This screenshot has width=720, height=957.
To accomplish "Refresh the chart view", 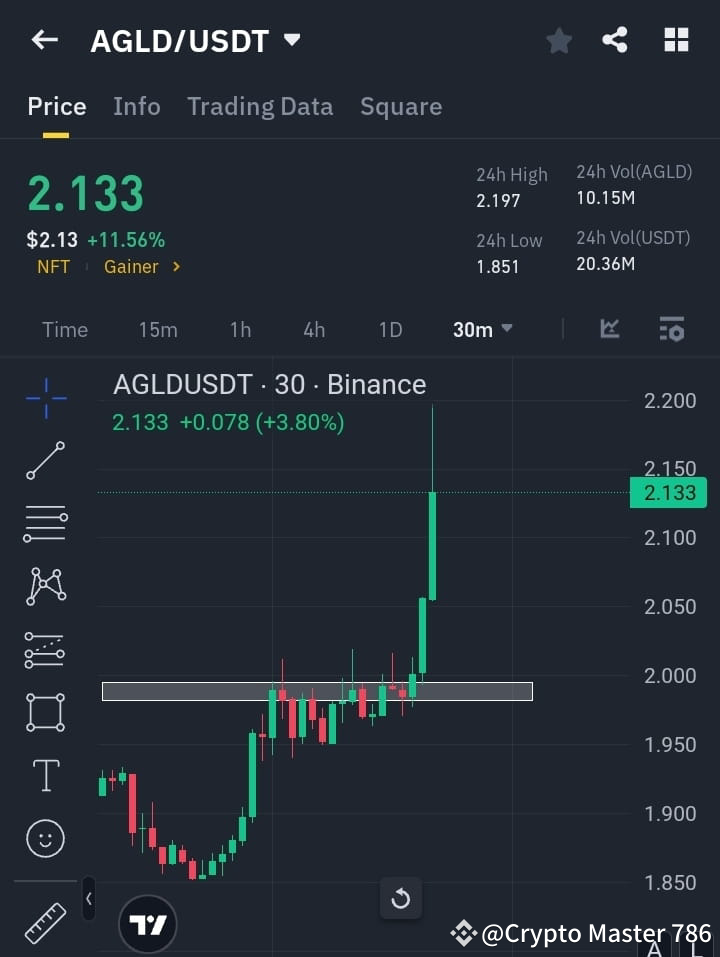I will click(x=400, y=899).
